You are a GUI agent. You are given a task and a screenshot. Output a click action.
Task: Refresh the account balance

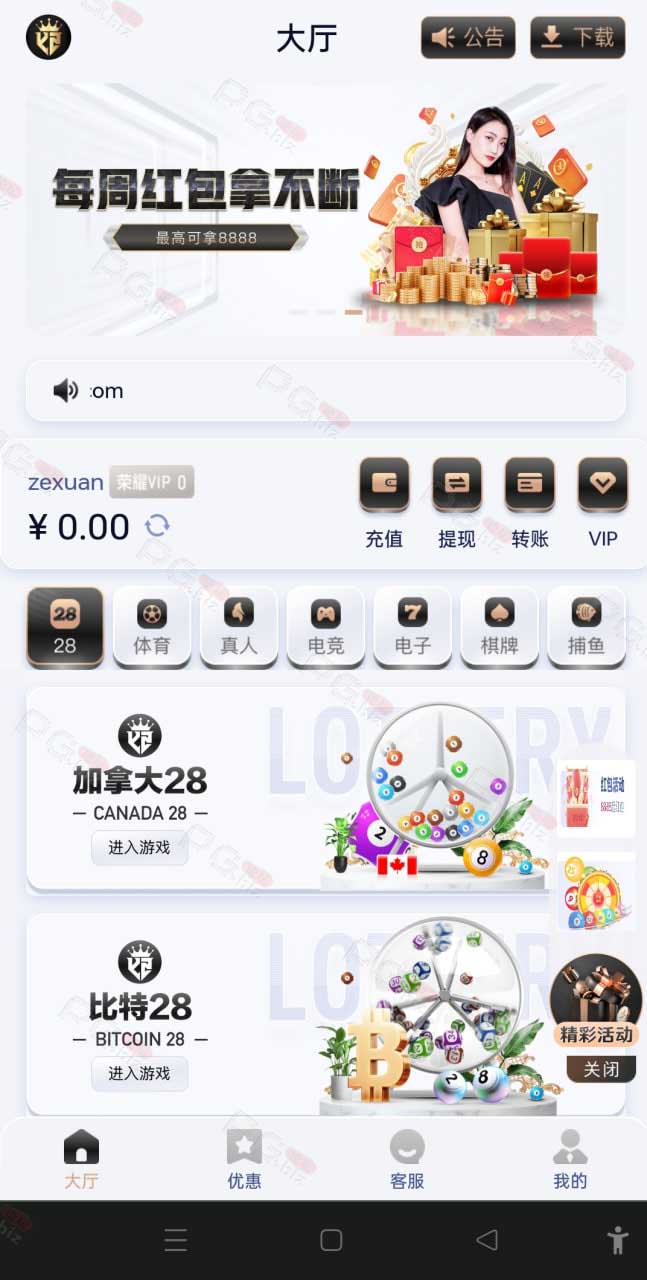157,526
